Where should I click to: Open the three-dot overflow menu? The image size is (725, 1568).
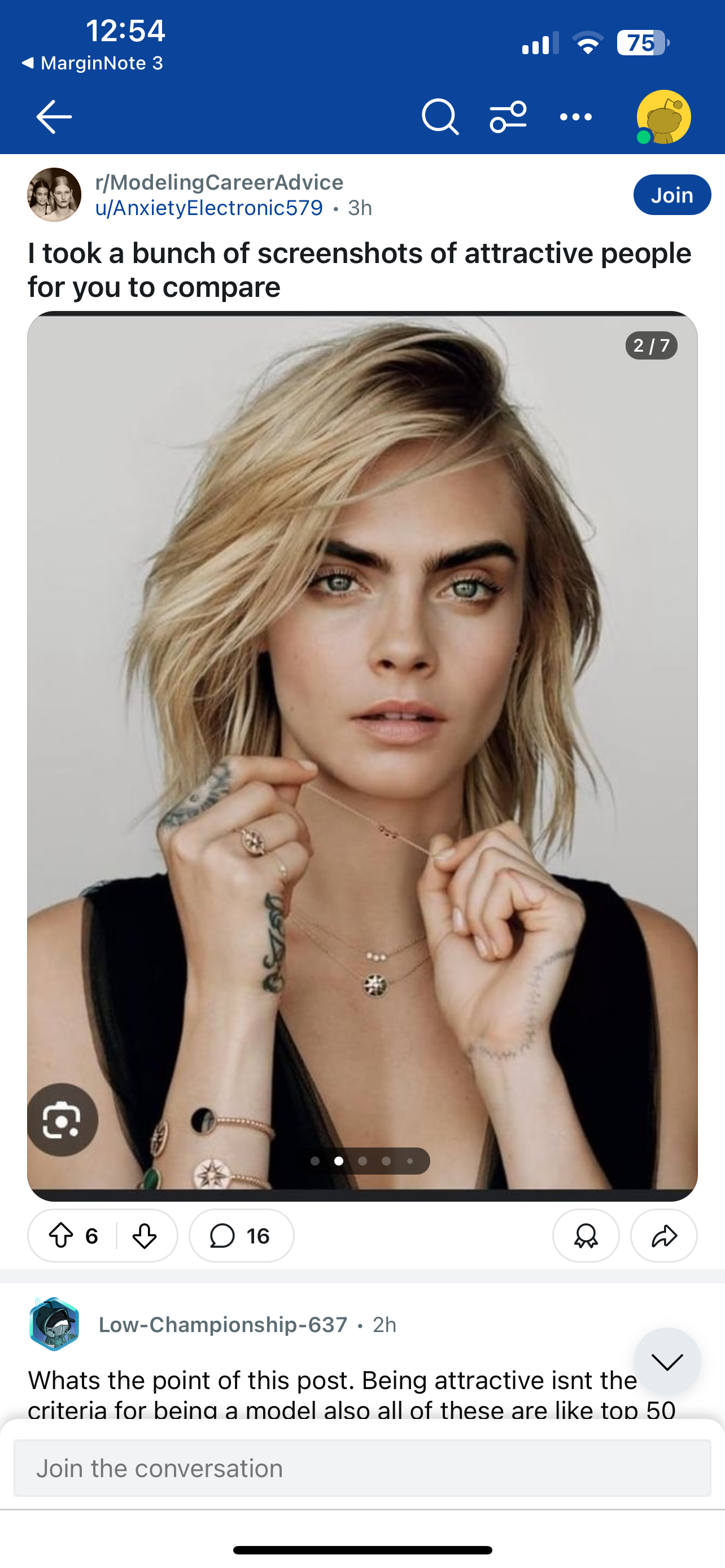(x=576, y=116)
